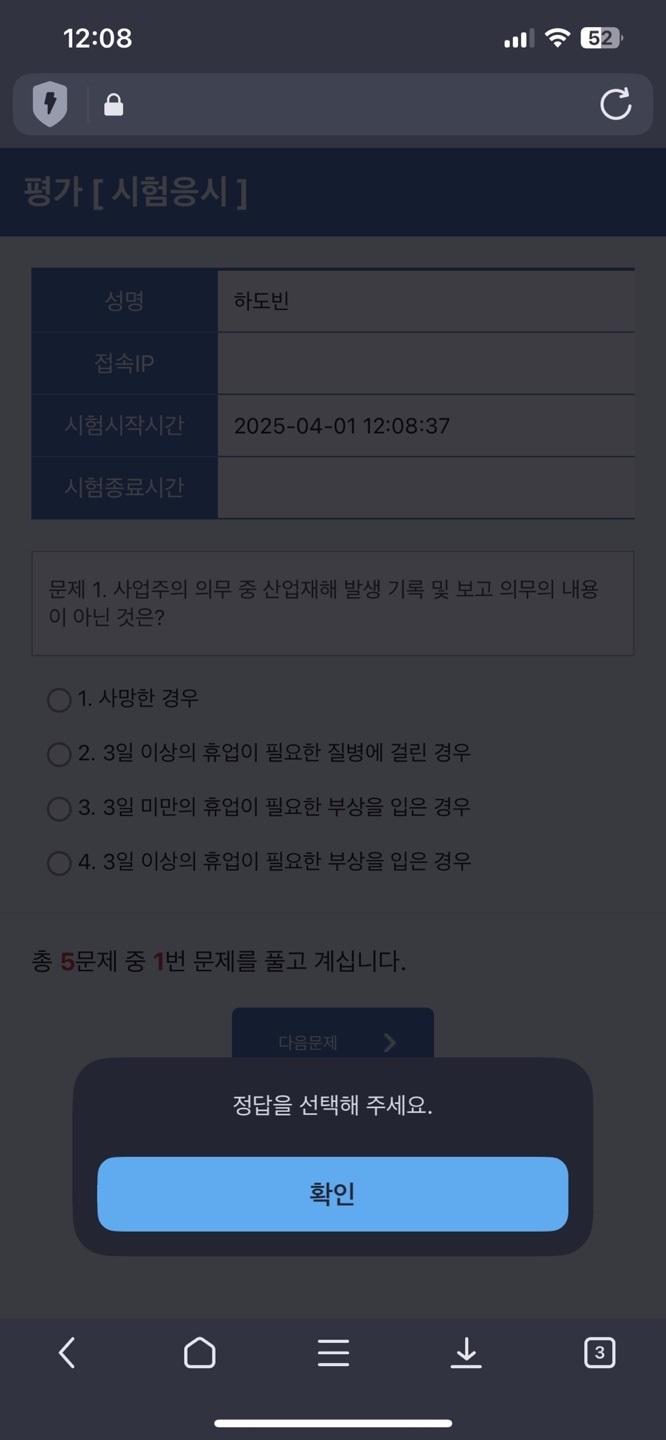Confirm the alert with 확인 button
This screenshot has width=666, height=1440.
(x=332, y=1194)
